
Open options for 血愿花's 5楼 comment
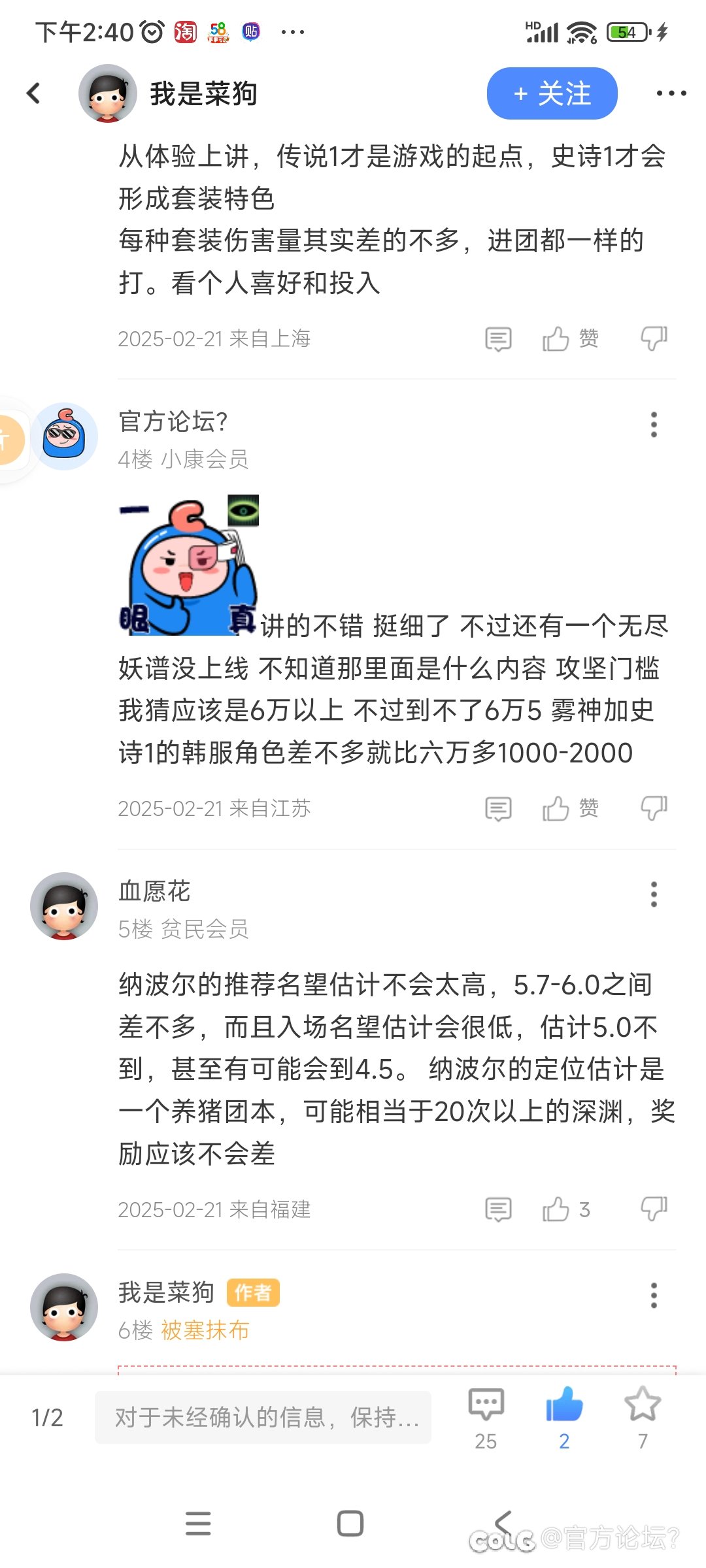pos(654,894)
